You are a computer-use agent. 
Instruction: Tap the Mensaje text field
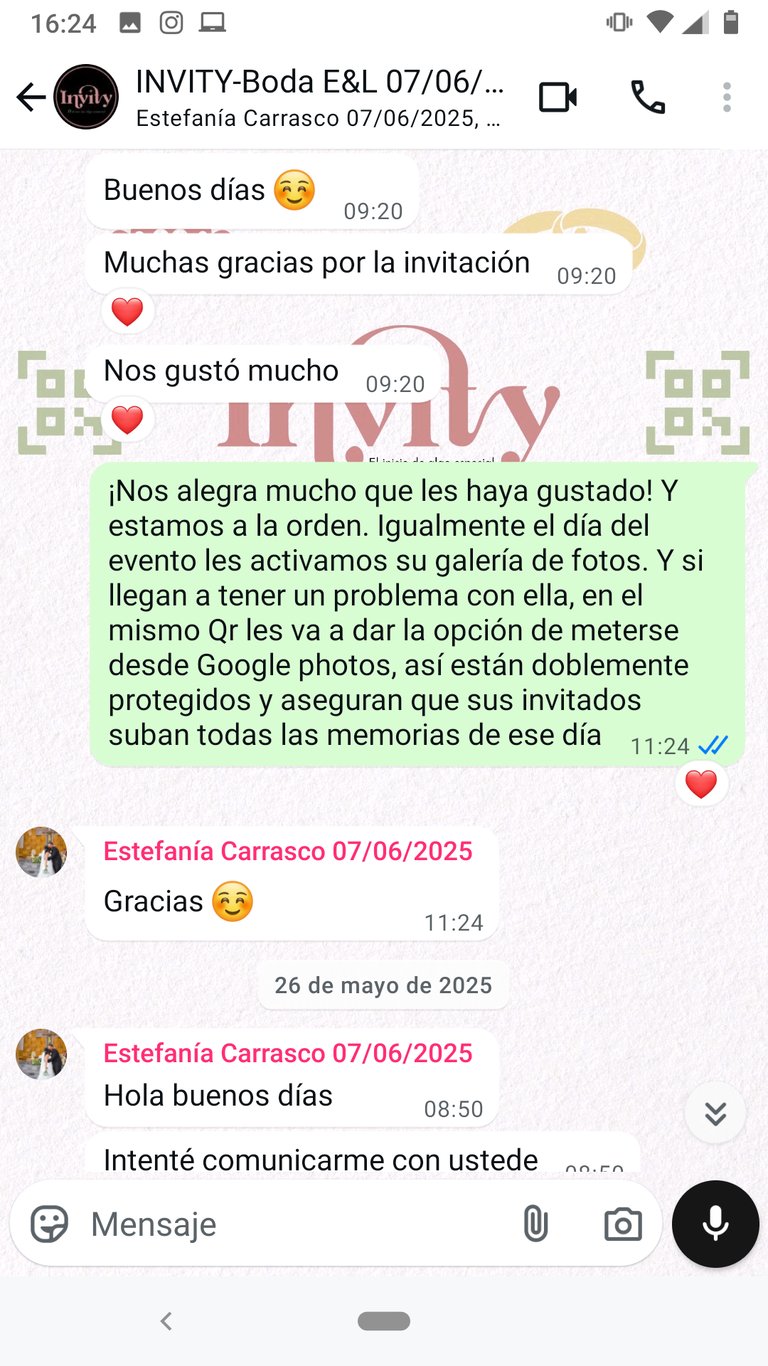[290, 1224]
